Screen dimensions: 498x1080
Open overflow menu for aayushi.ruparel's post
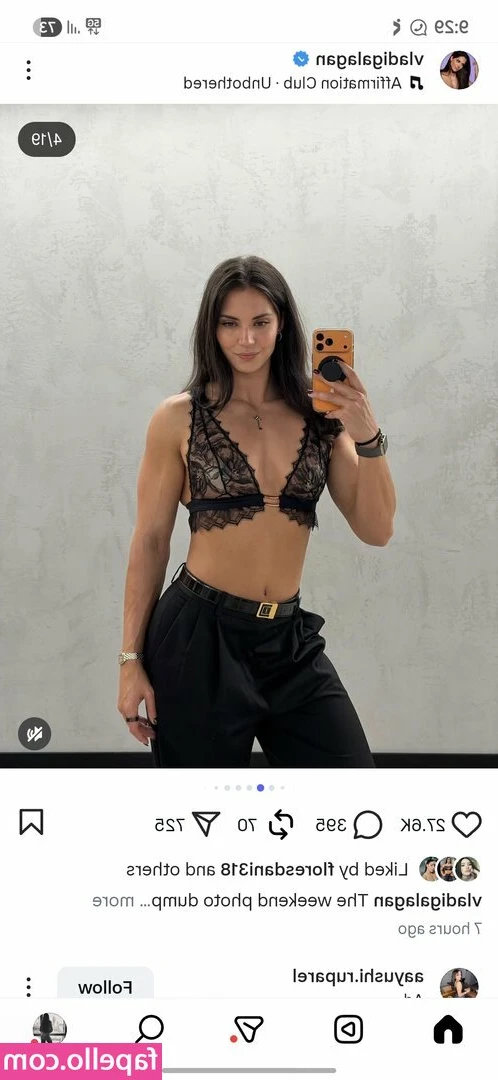[x=28, y=987]
